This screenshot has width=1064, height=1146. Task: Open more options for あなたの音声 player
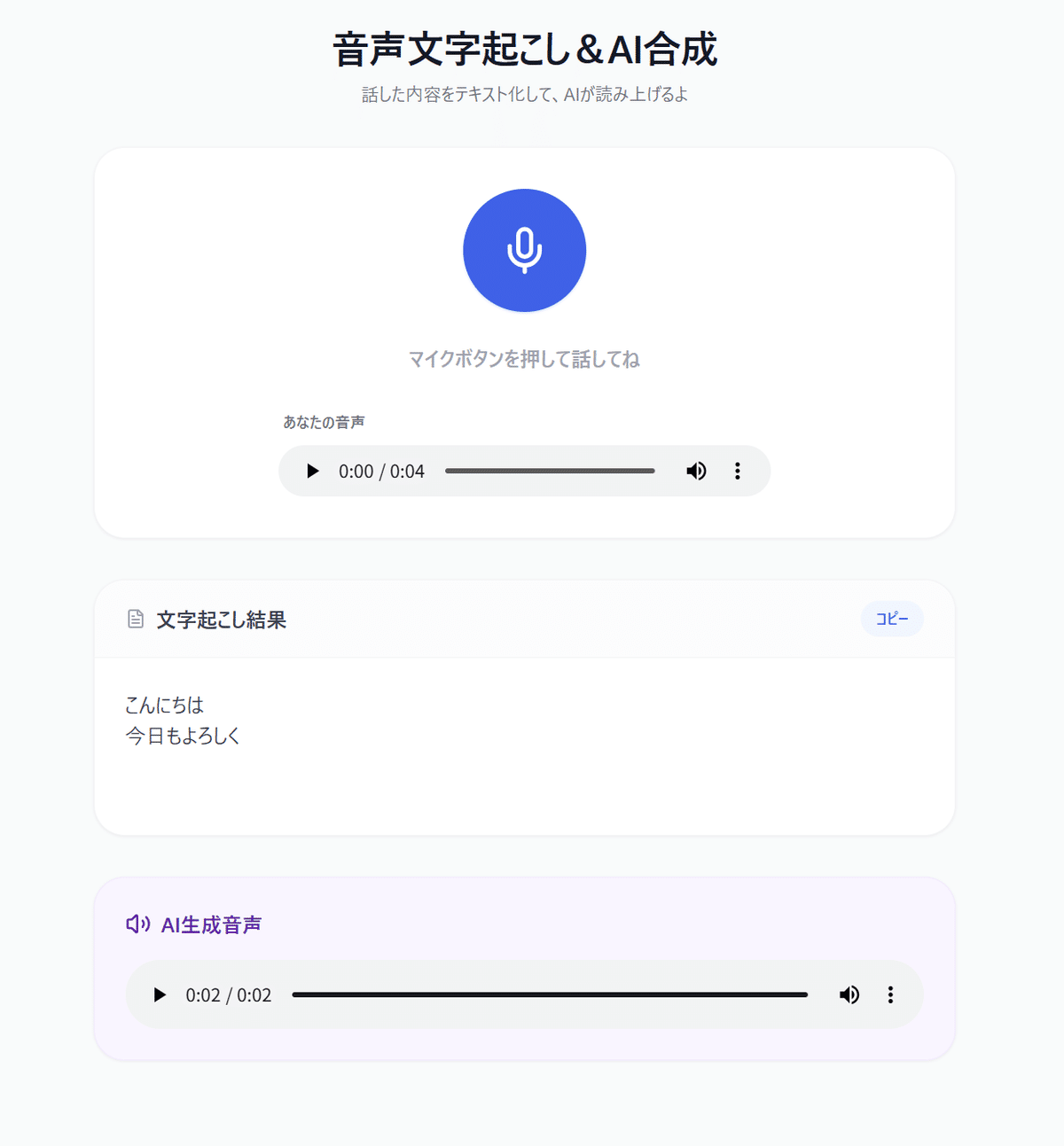click(x=737, y=471)
